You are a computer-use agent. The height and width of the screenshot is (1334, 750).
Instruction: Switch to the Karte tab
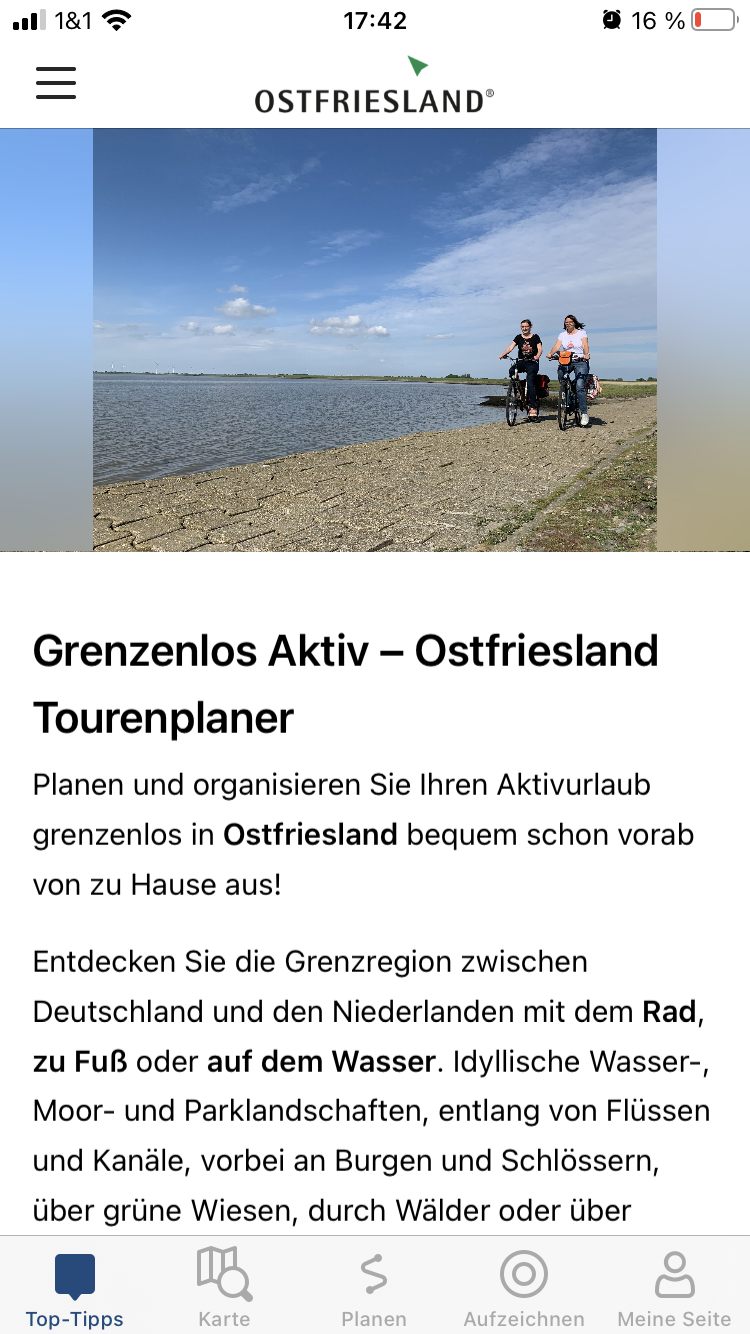[224, 1288]
